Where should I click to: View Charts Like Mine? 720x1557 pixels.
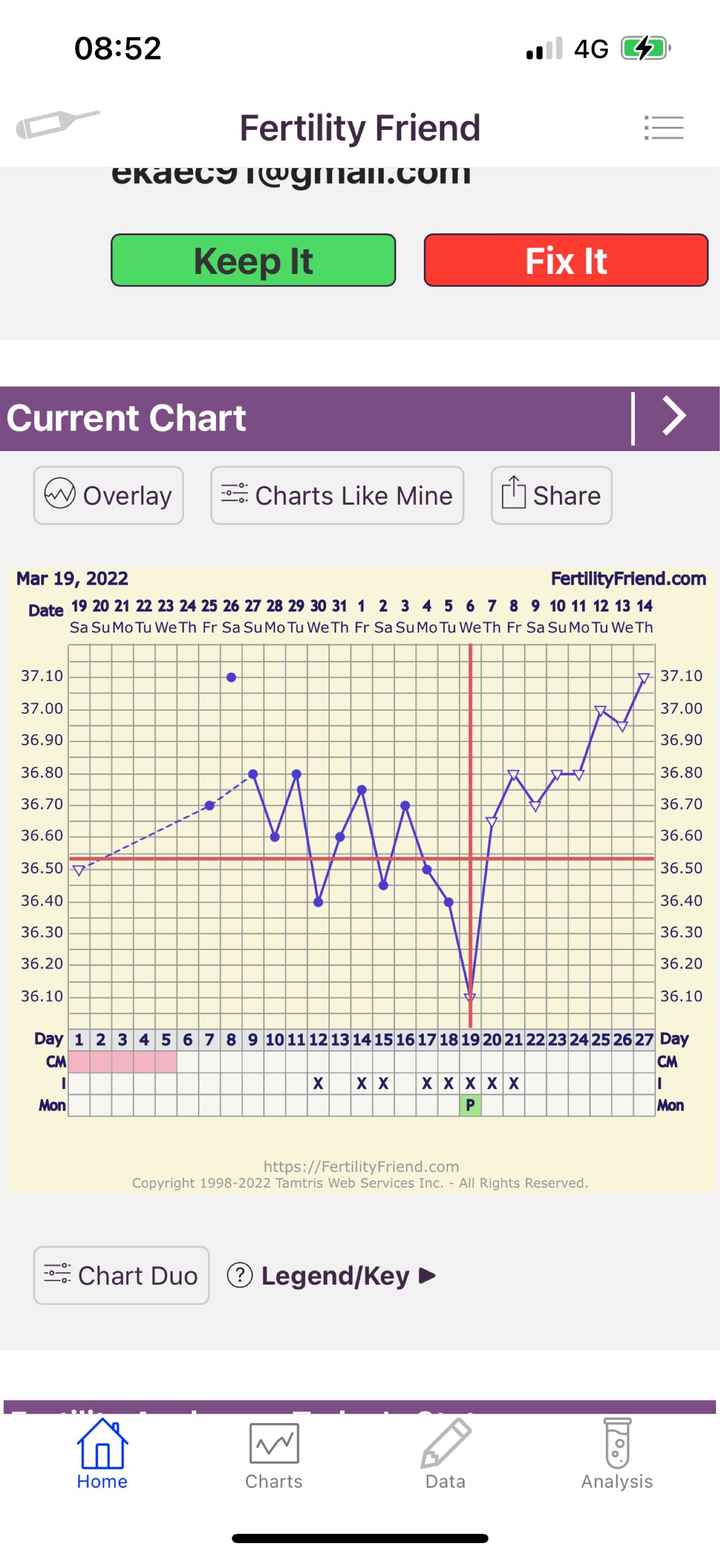(x=337, y=495)
